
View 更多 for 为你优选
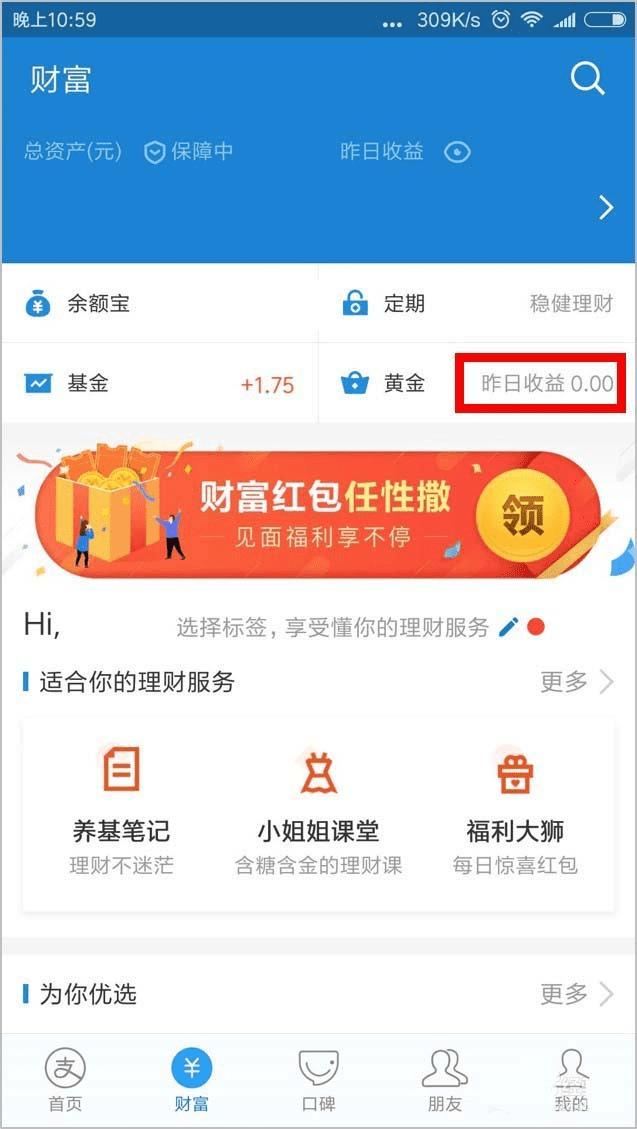(576, 993)
